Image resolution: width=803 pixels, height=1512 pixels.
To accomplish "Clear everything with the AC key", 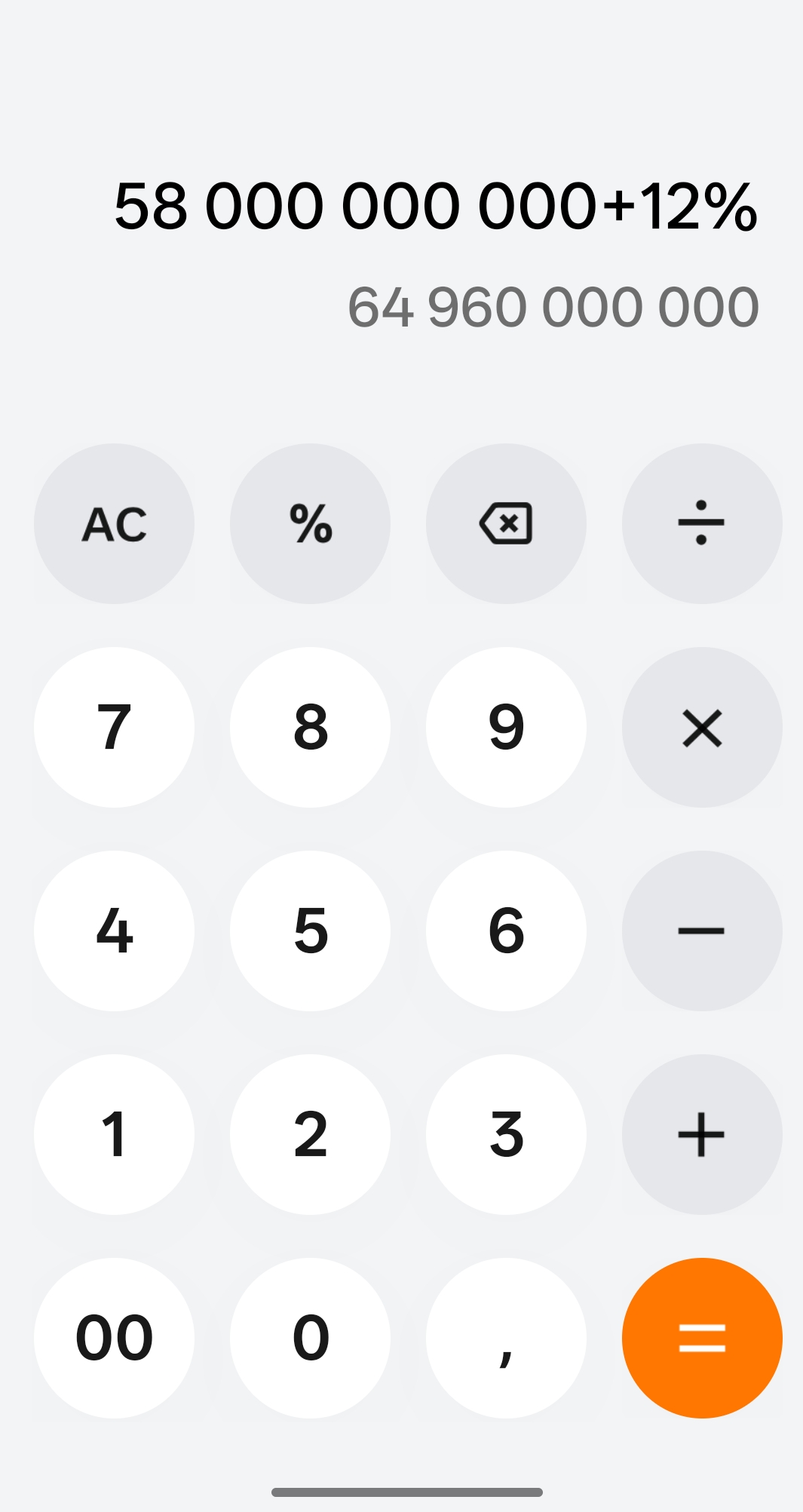I will pos(114,523).
